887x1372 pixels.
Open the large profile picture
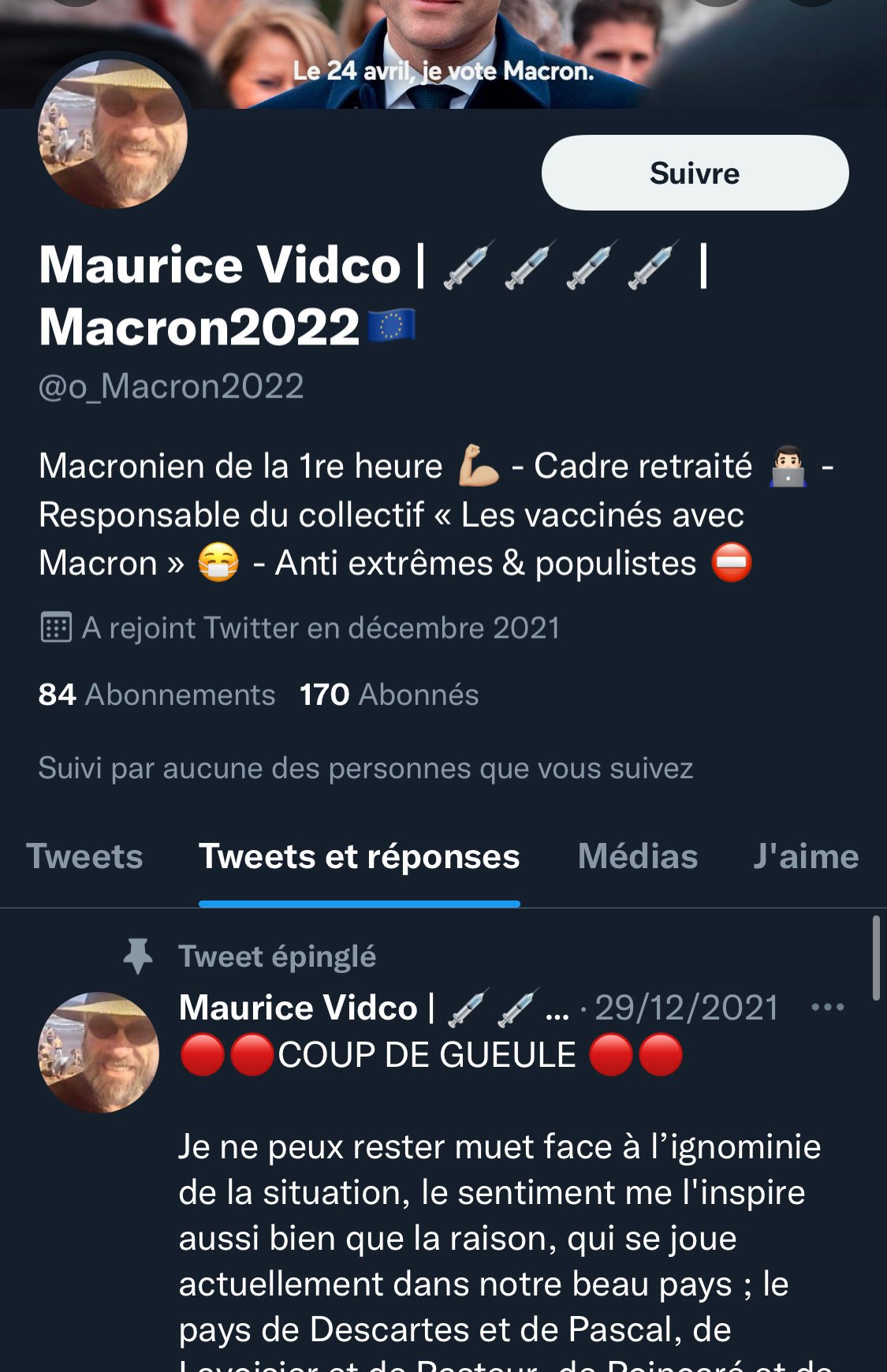pos(113,135)
